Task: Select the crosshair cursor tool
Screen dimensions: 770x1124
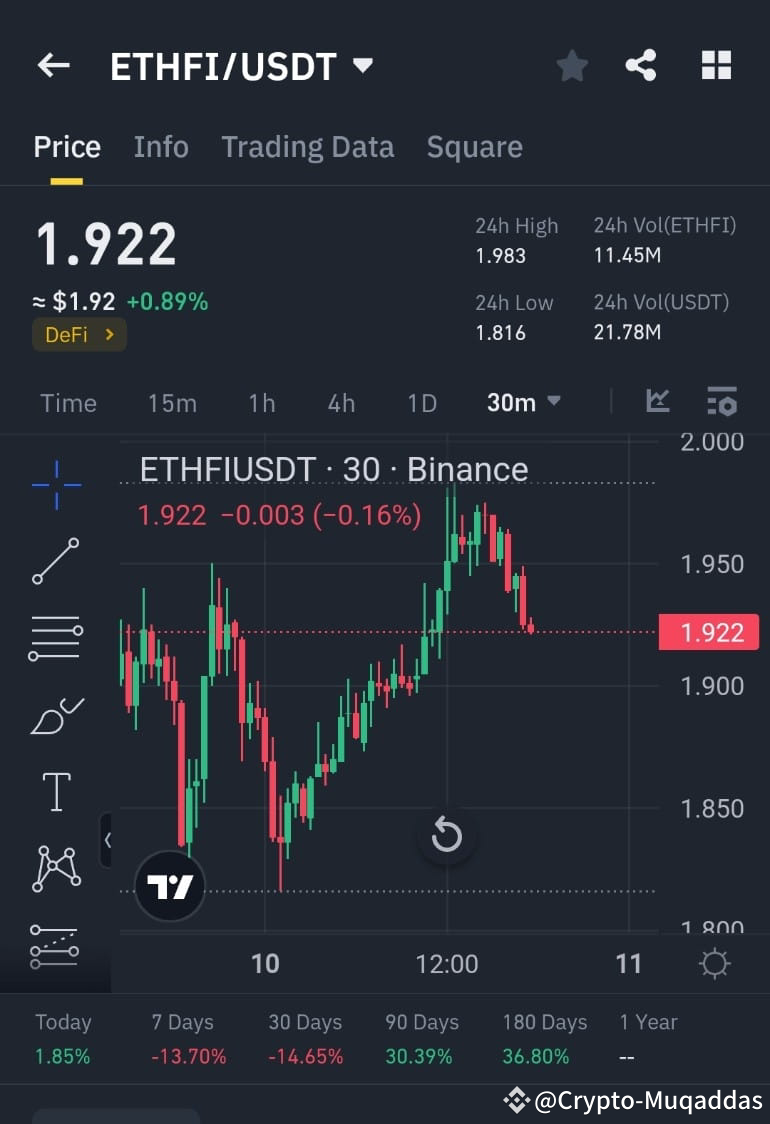Action: pos(55,485)
